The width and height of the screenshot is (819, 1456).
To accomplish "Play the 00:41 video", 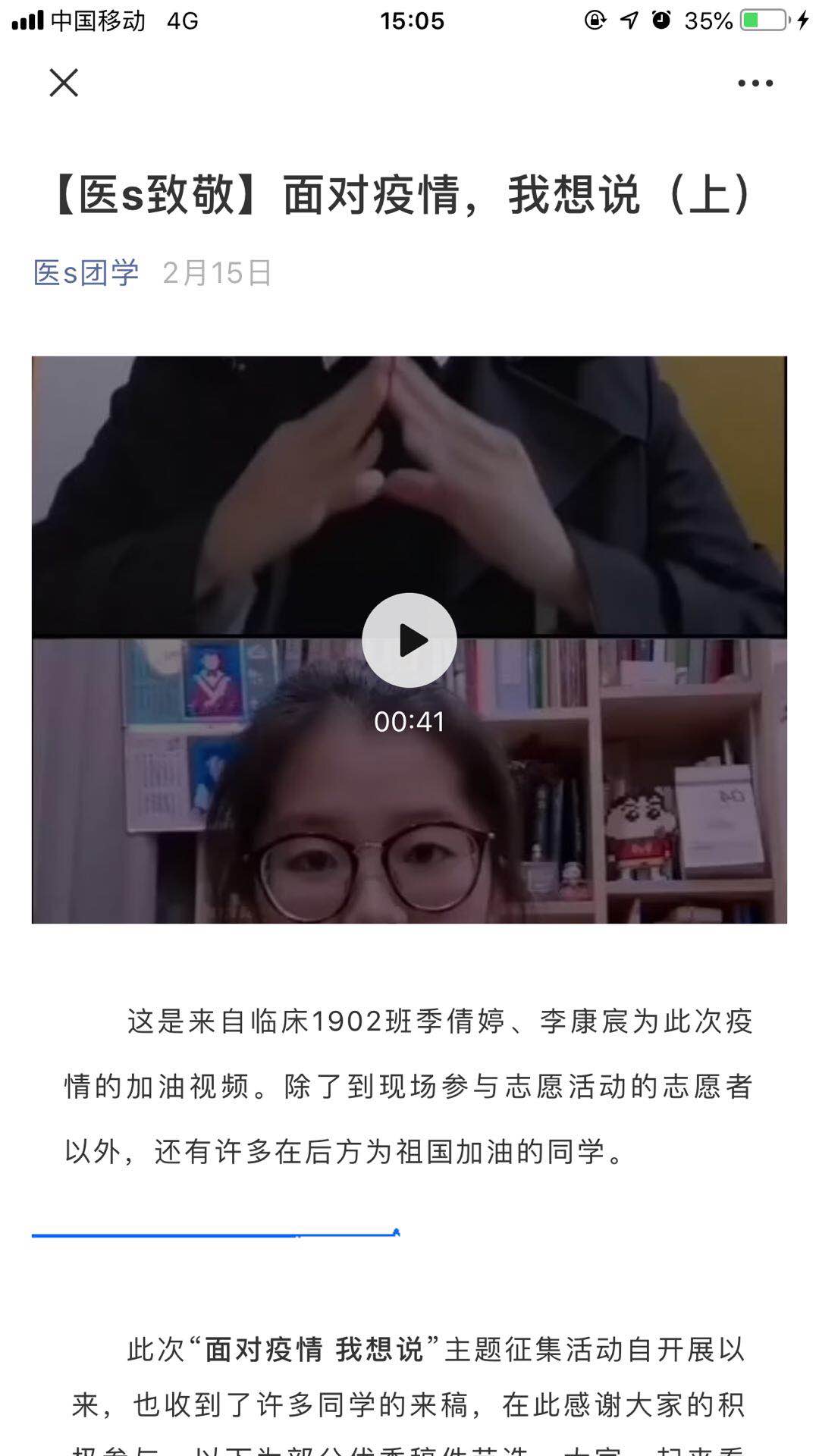I will (x=409, y=640).
